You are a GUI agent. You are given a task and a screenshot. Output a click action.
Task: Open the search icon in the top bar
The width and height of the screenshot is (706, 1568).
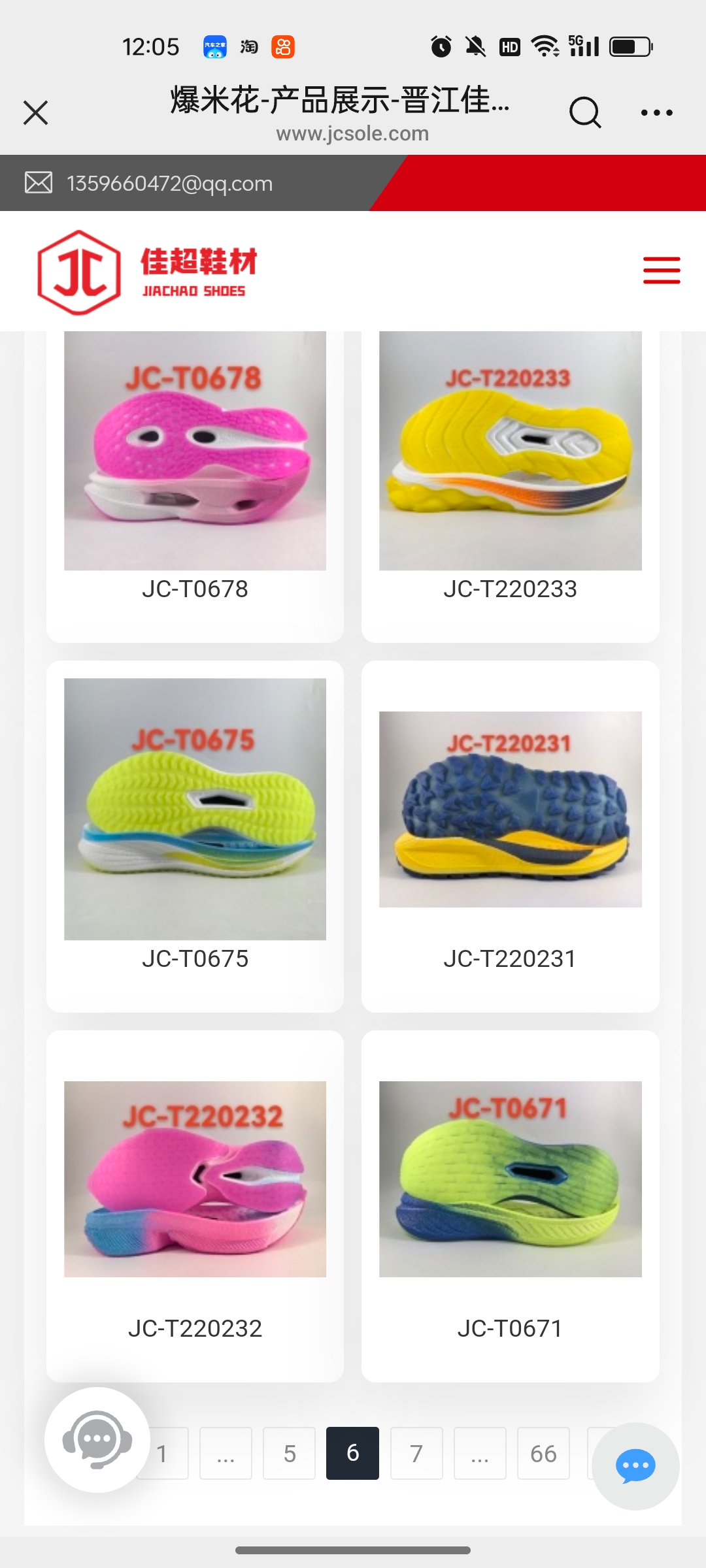tap(584, 112)
